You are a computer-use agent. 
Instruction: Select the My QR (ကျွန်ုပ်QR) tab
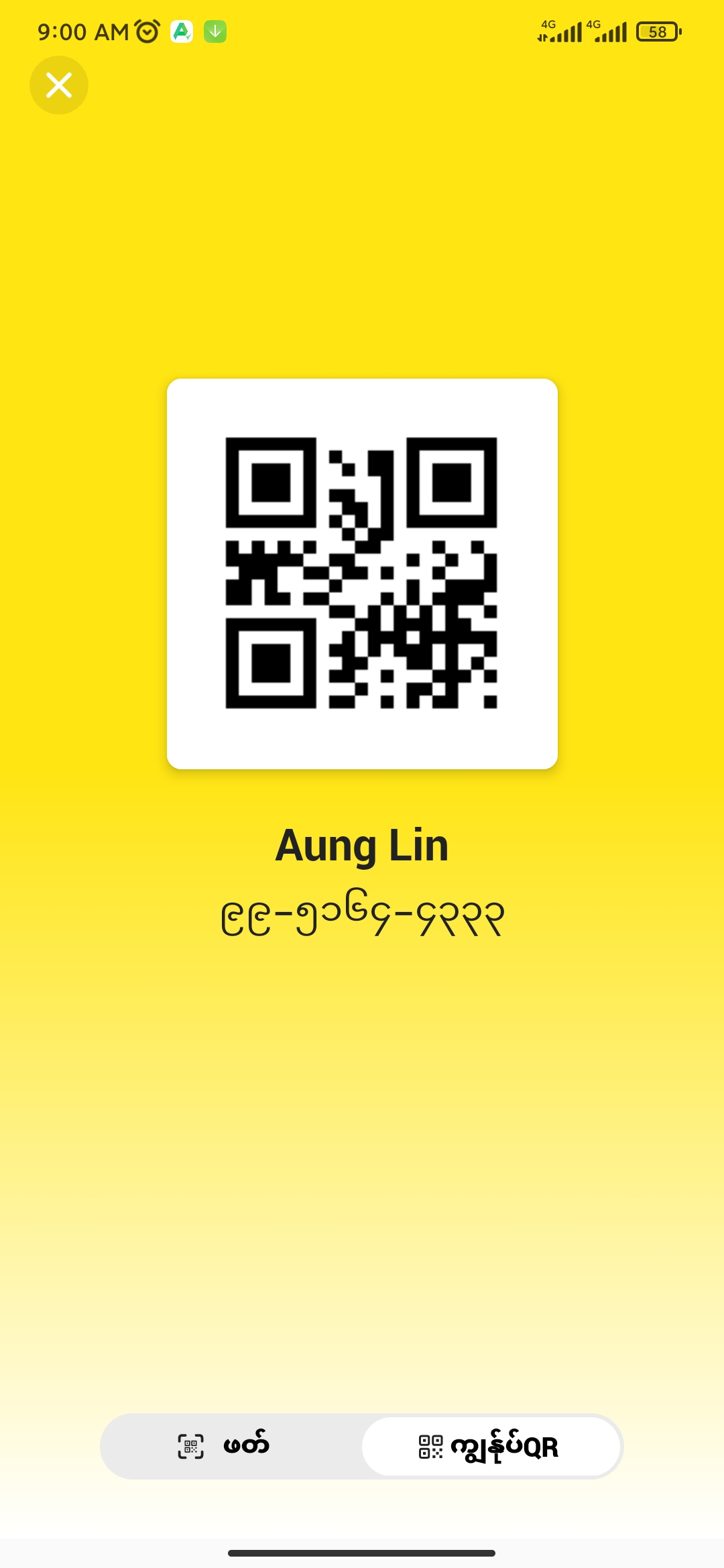(x=490, y=1446)
